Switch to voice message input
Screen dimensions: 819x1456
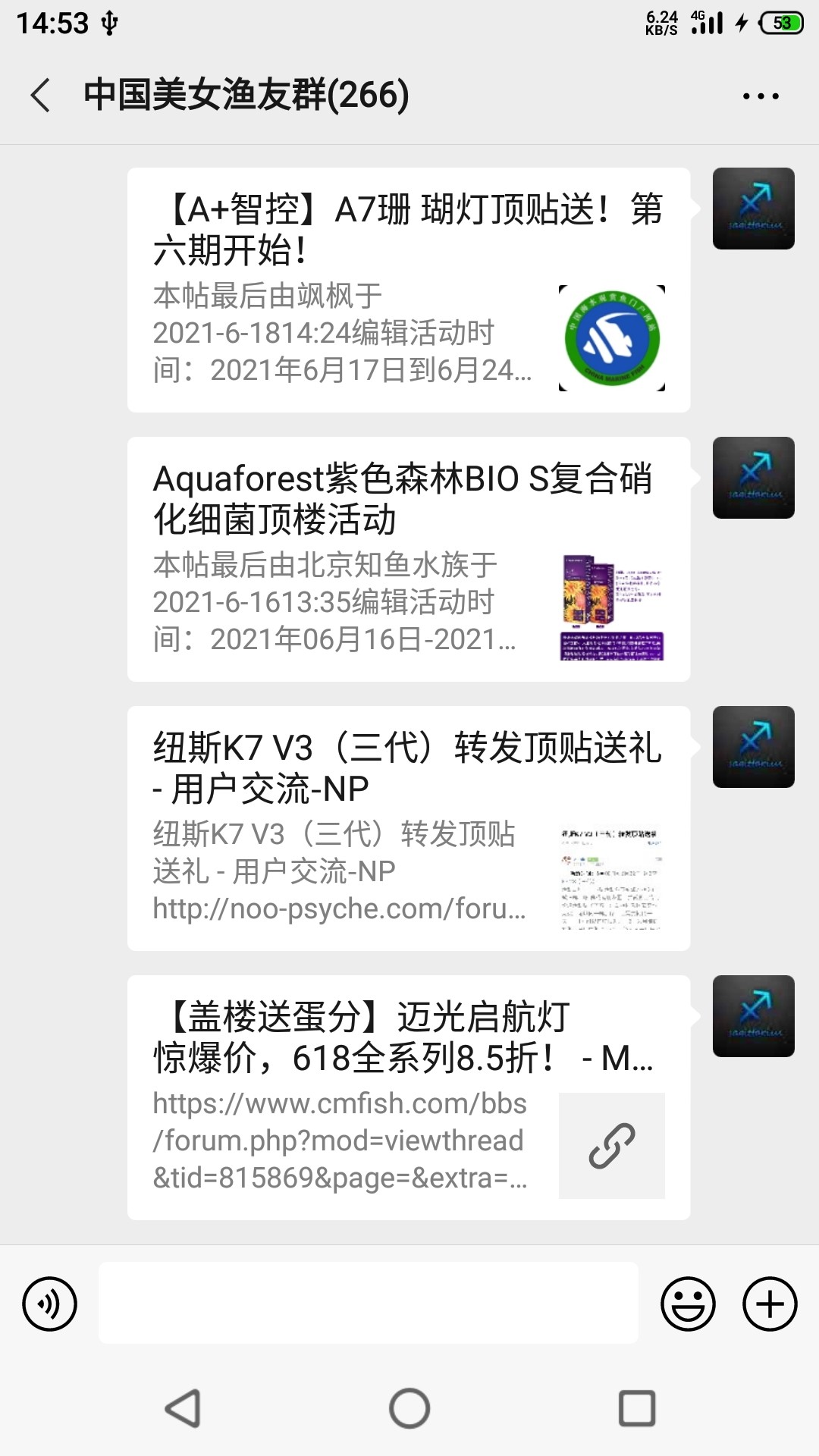[50, 1304]
